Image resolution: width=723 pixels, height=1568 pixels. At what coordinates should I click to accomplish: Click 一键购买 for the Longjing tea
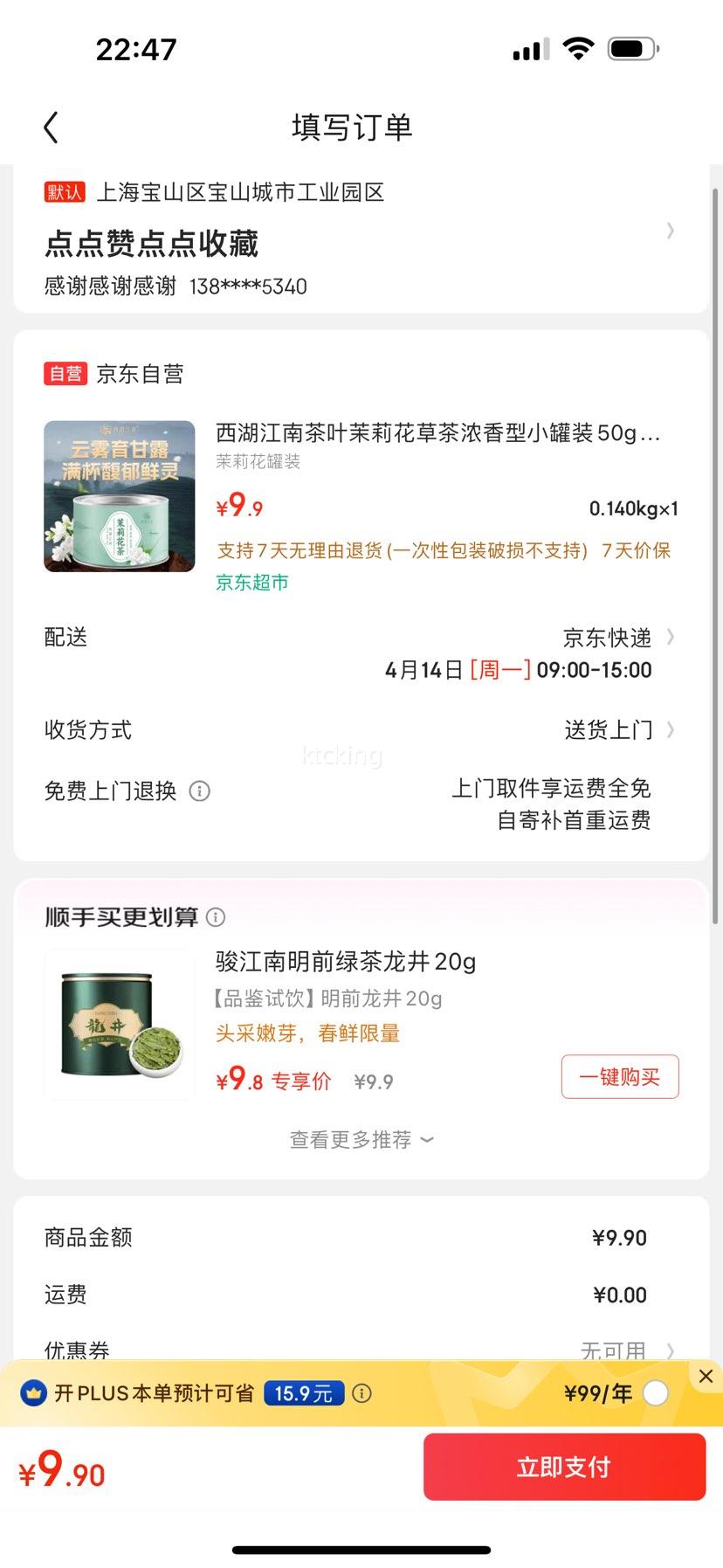tap(620, 1076)
